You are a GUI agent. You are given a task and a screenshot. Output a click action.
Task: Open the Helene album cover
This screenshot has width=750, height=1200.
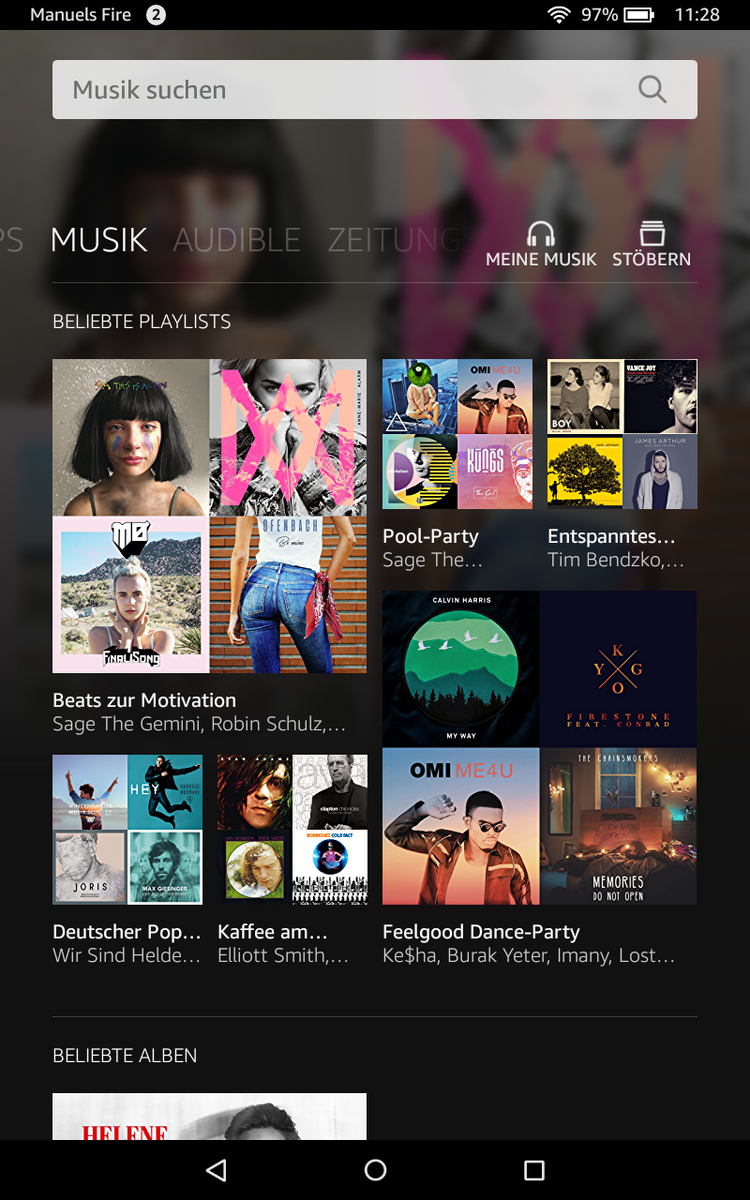point(209,1116)
